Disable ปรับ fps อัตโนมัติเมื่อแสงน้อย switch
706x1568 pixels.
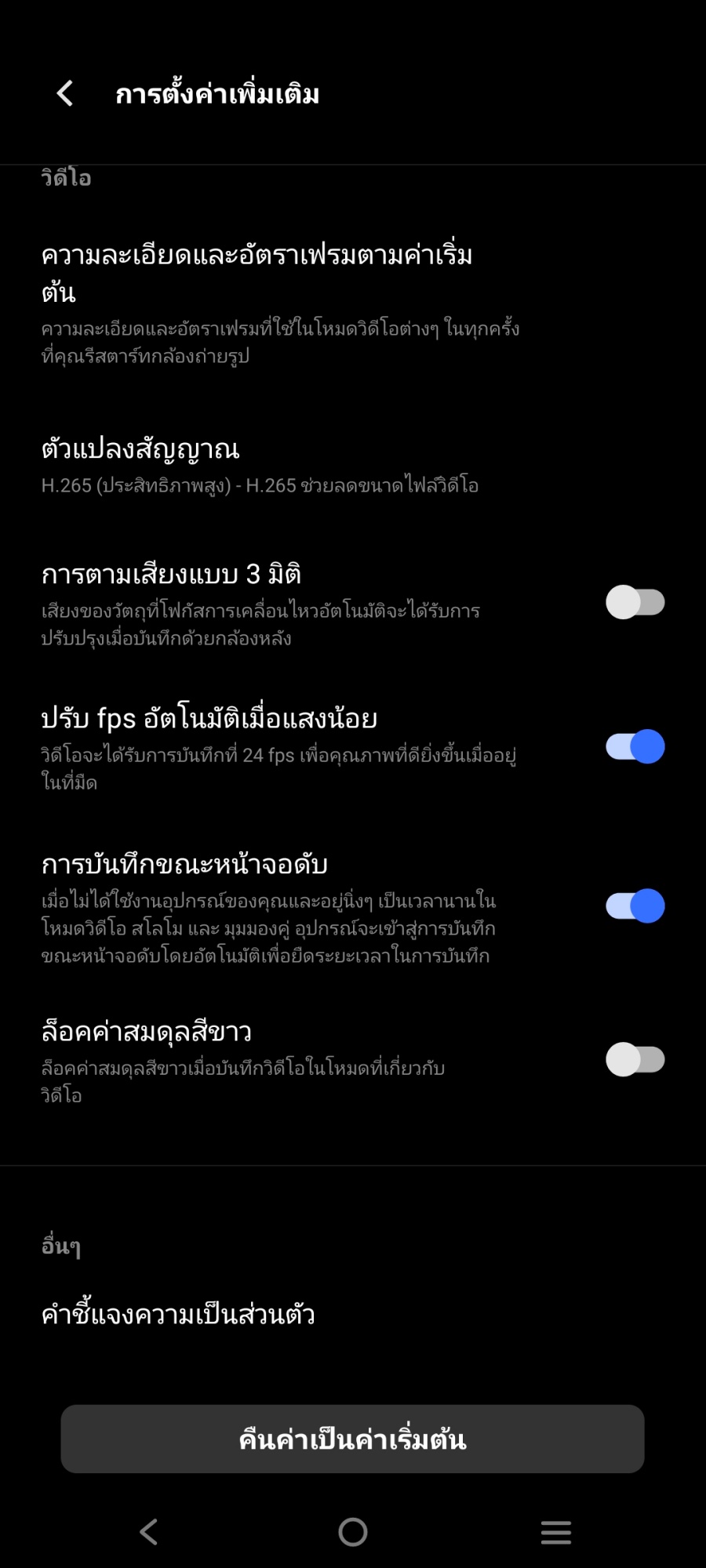click(635, 746)
